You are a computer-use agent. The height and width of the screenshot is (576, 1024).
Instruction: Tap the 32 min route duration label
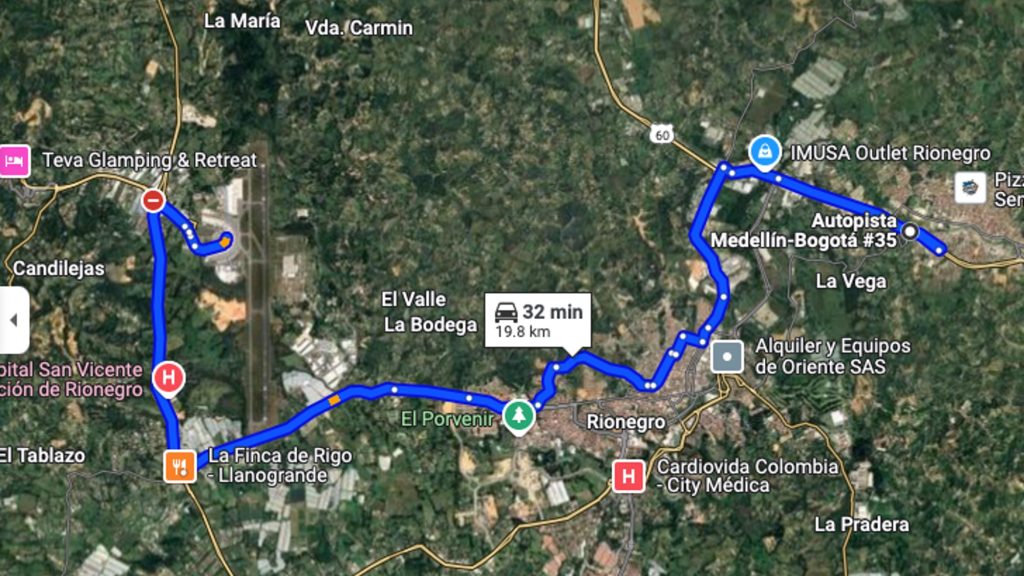538,320
